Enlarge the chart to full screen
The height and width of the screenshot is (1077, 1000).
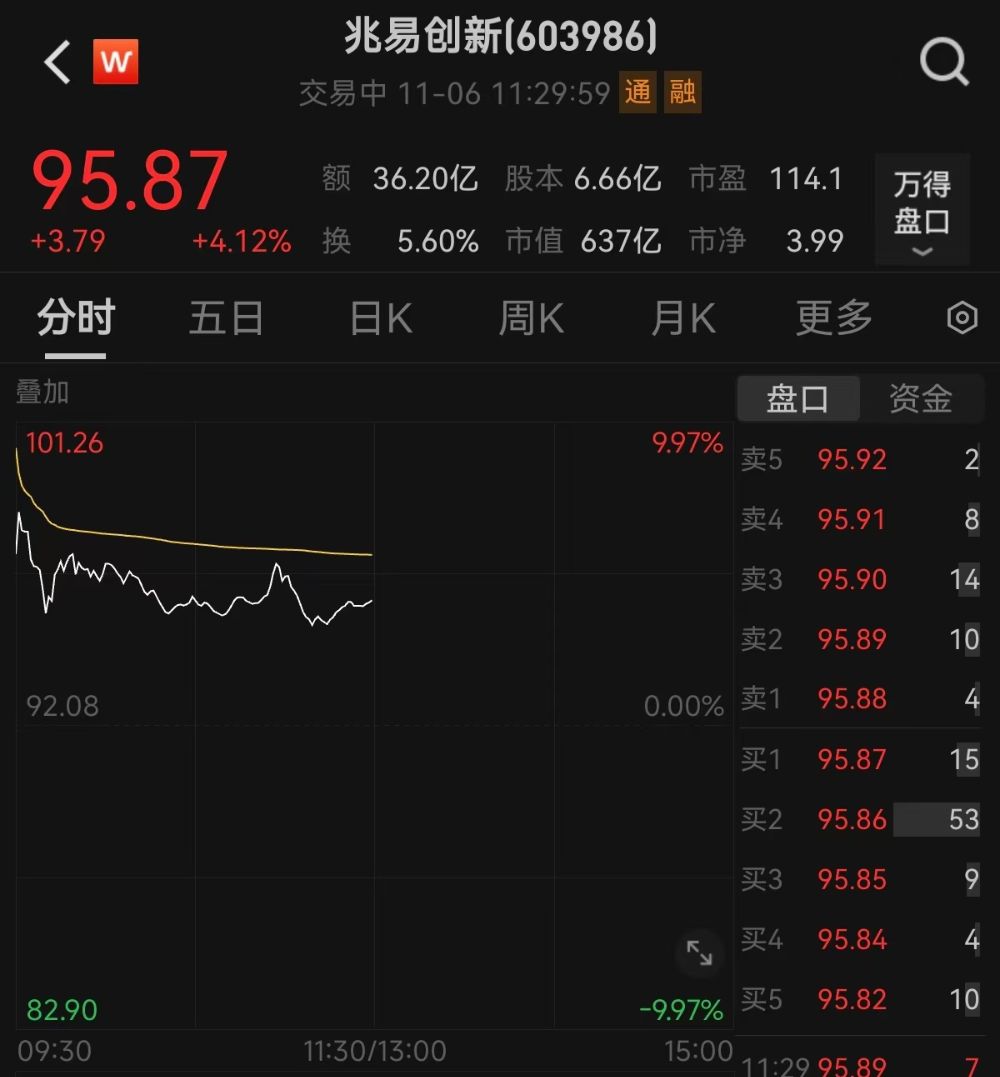pyautogui.click(x=700, y=954)
